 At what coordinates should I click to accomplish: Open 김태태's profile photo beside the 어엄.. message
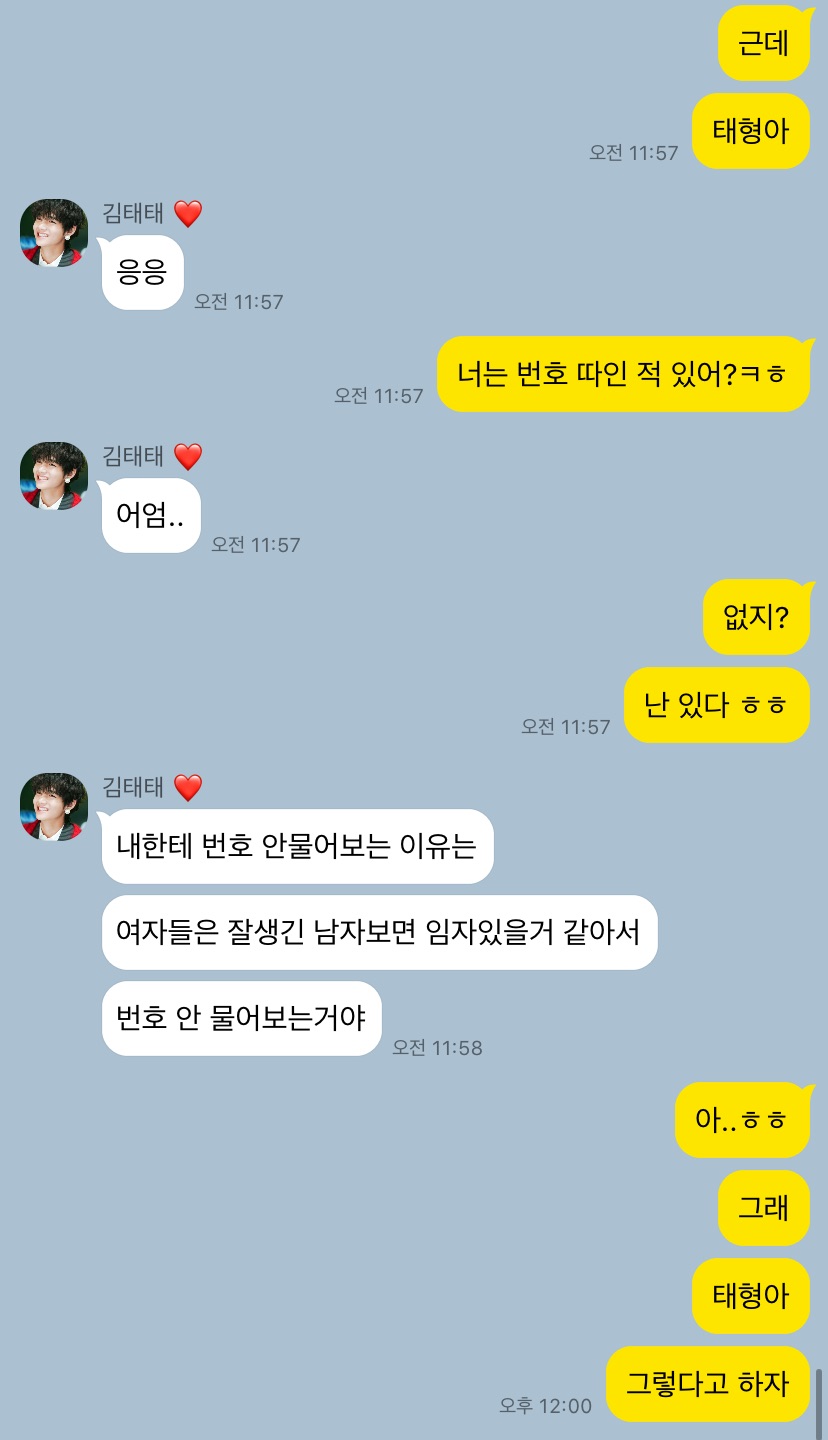(x=54, y=476)
